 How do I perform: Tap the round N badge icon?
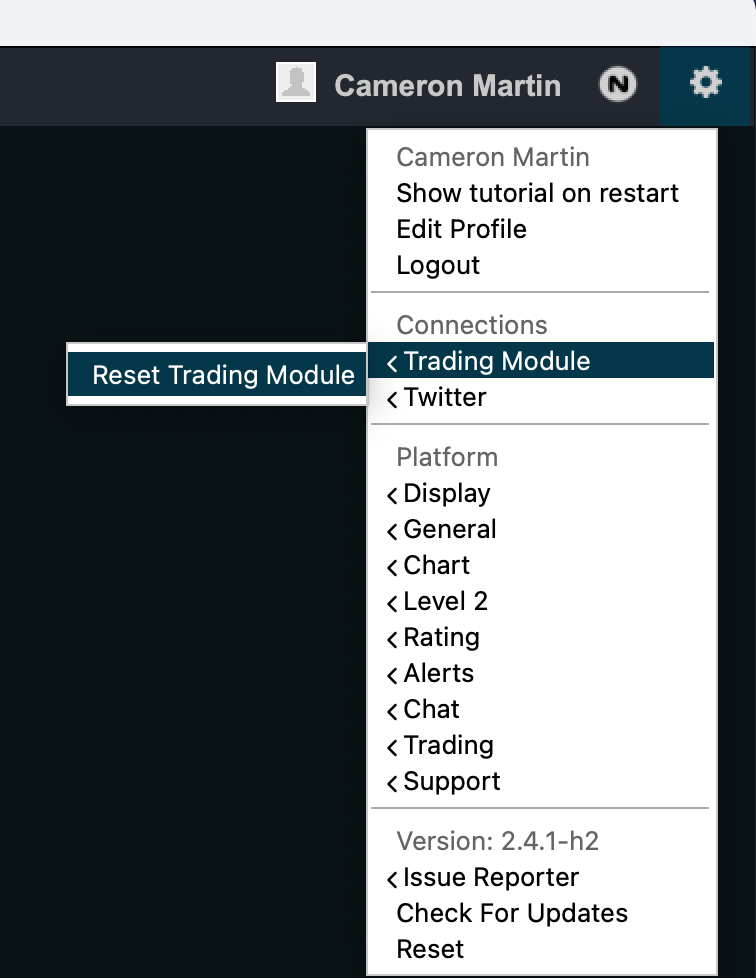[618, 85]
